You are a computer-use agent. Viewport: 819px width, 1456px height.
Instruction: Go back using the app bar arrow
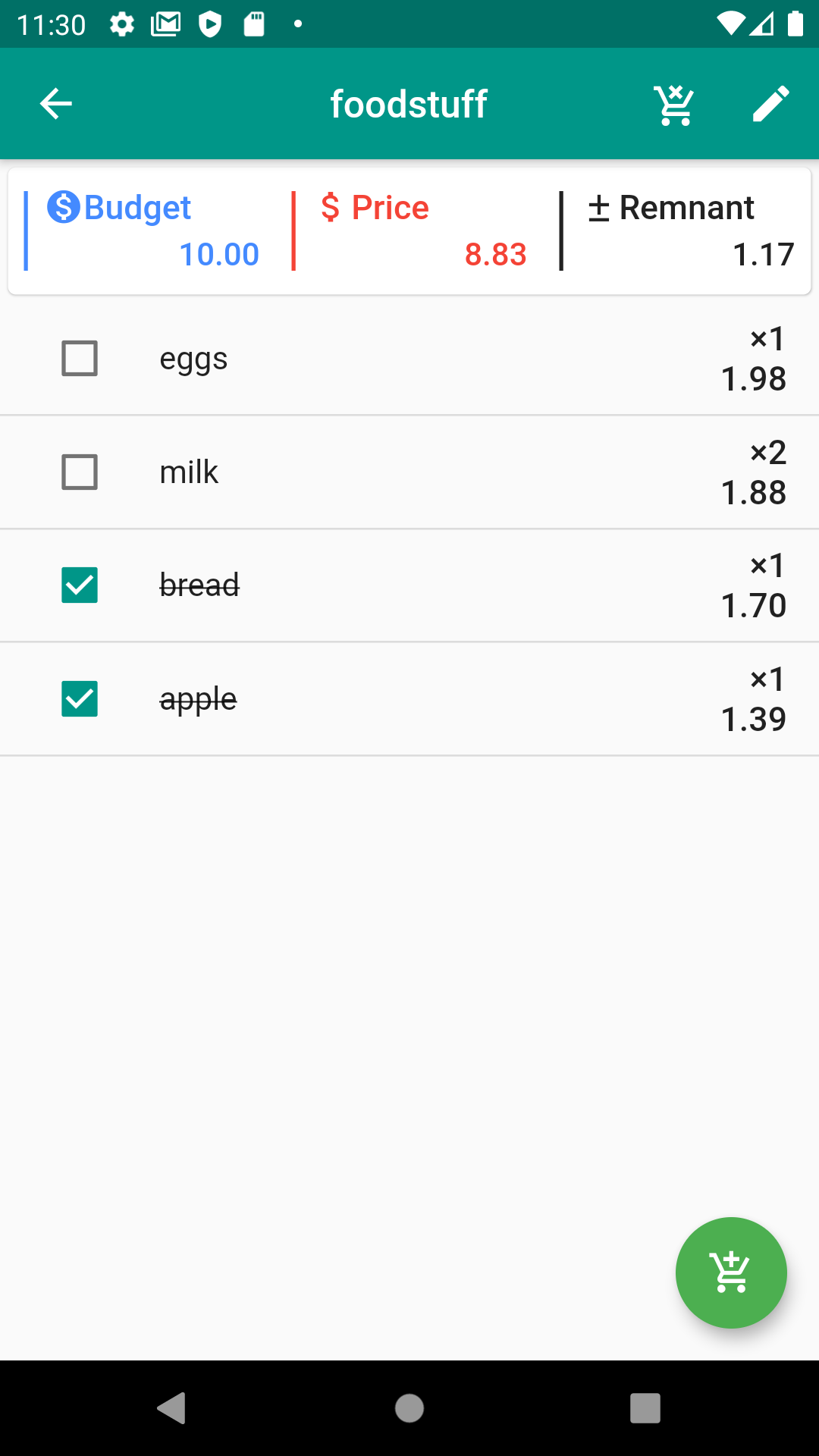click(55, 104)
